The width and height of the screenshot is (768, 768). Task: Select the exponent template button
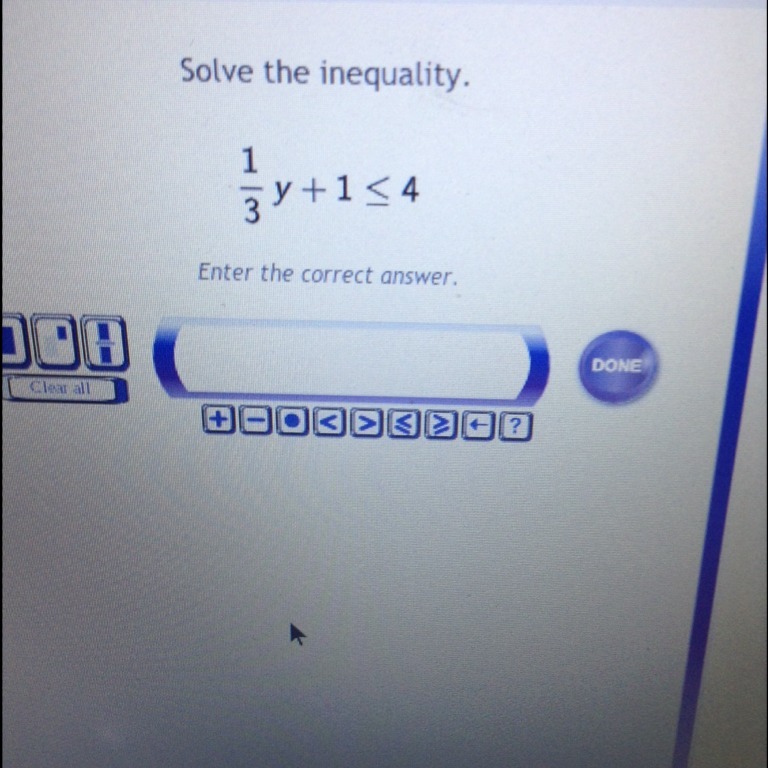click(55, 341)
